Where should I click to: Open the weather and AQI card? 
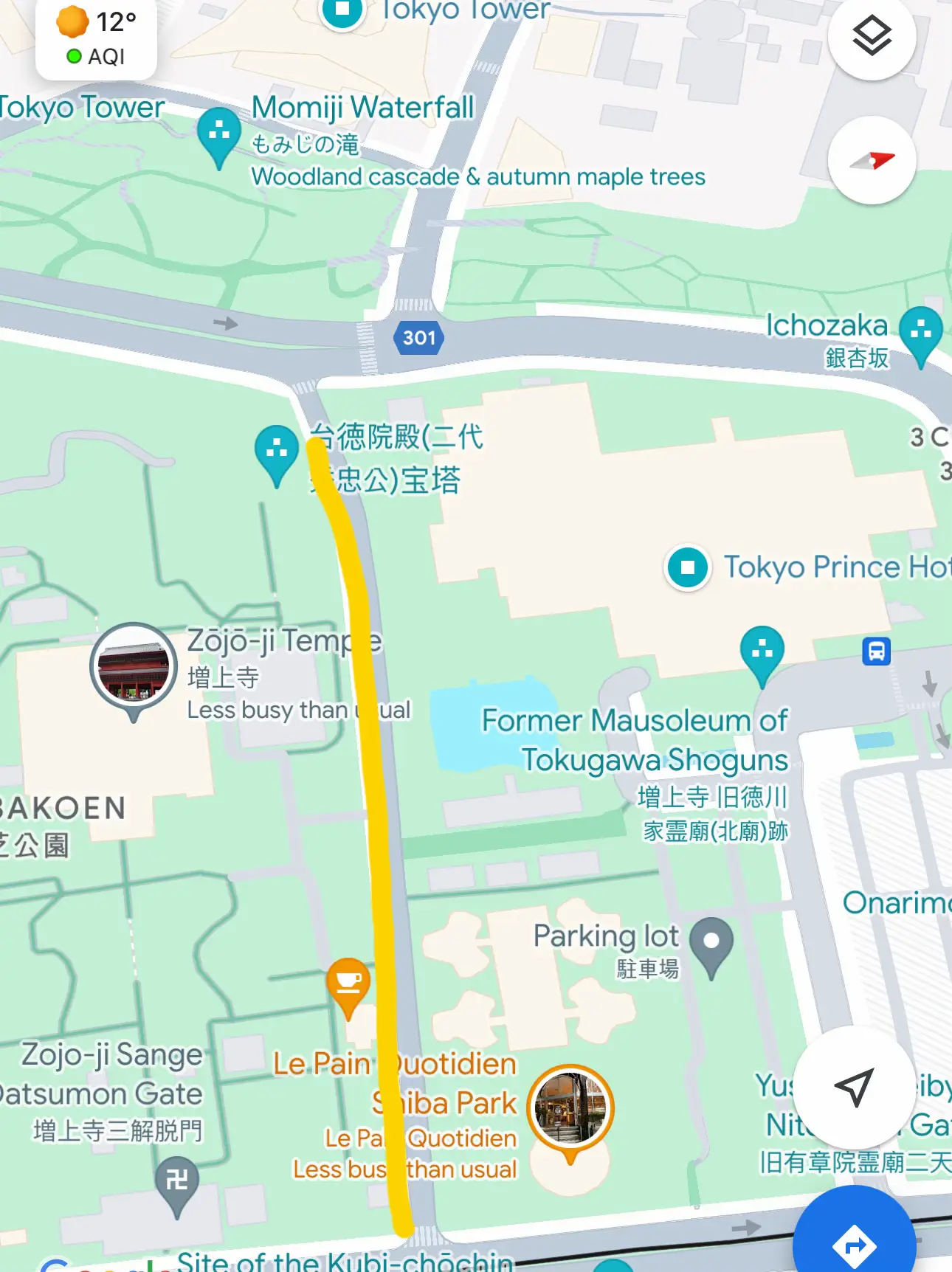click(96, 40)
